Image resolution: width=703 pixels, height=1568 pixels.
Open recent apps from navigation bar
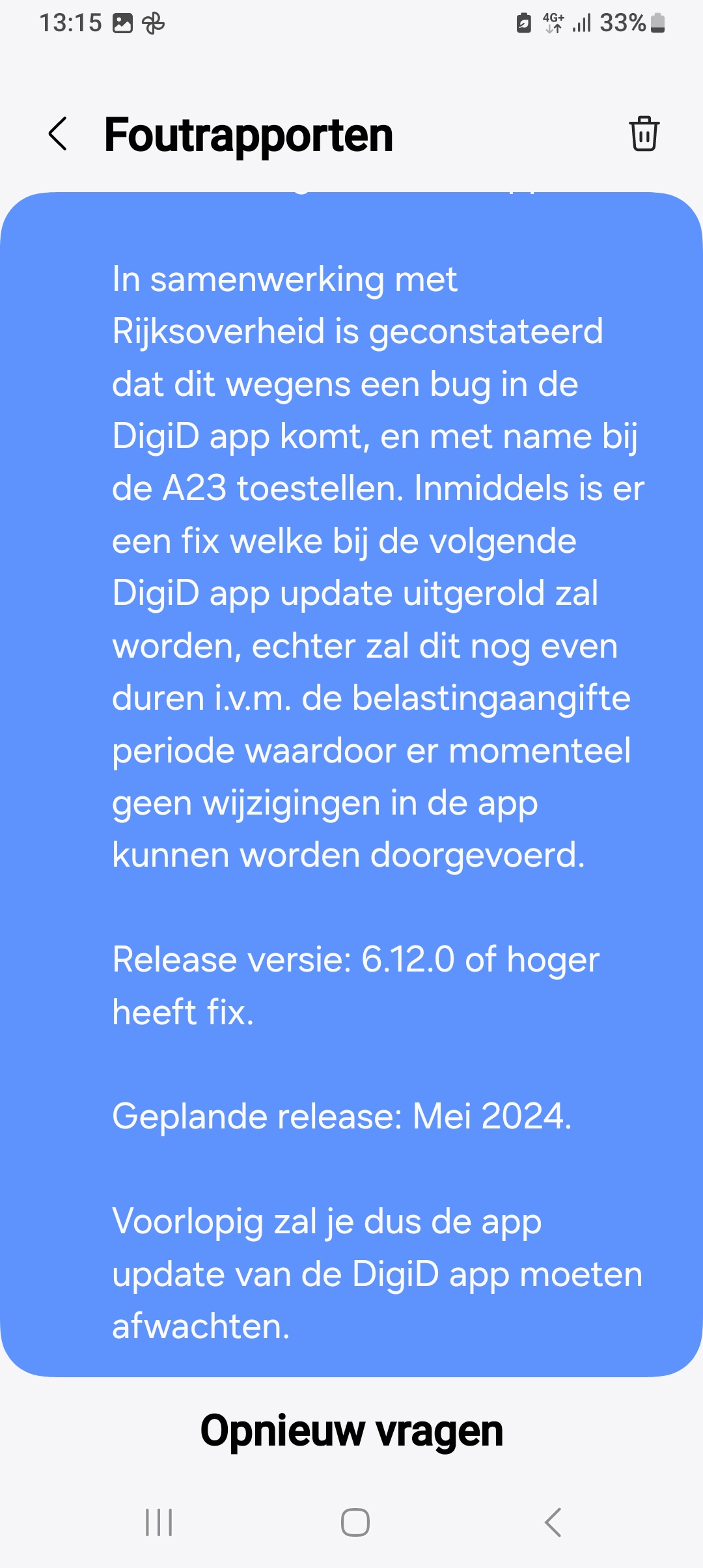(x=159, y=1522)
